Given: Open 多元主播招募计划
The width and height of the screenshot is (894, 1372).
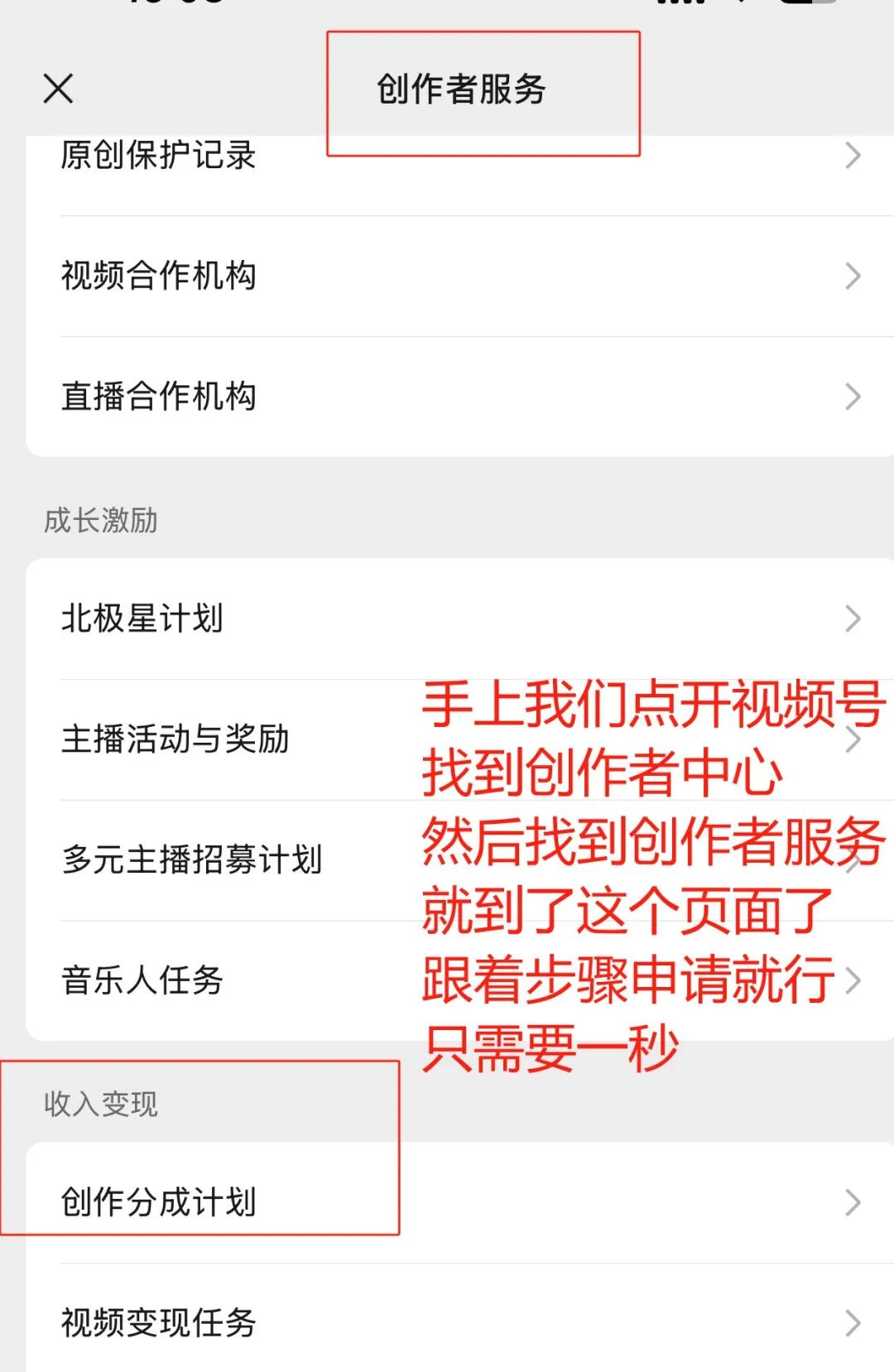Looking at the screenshot, I should point(192,859).
